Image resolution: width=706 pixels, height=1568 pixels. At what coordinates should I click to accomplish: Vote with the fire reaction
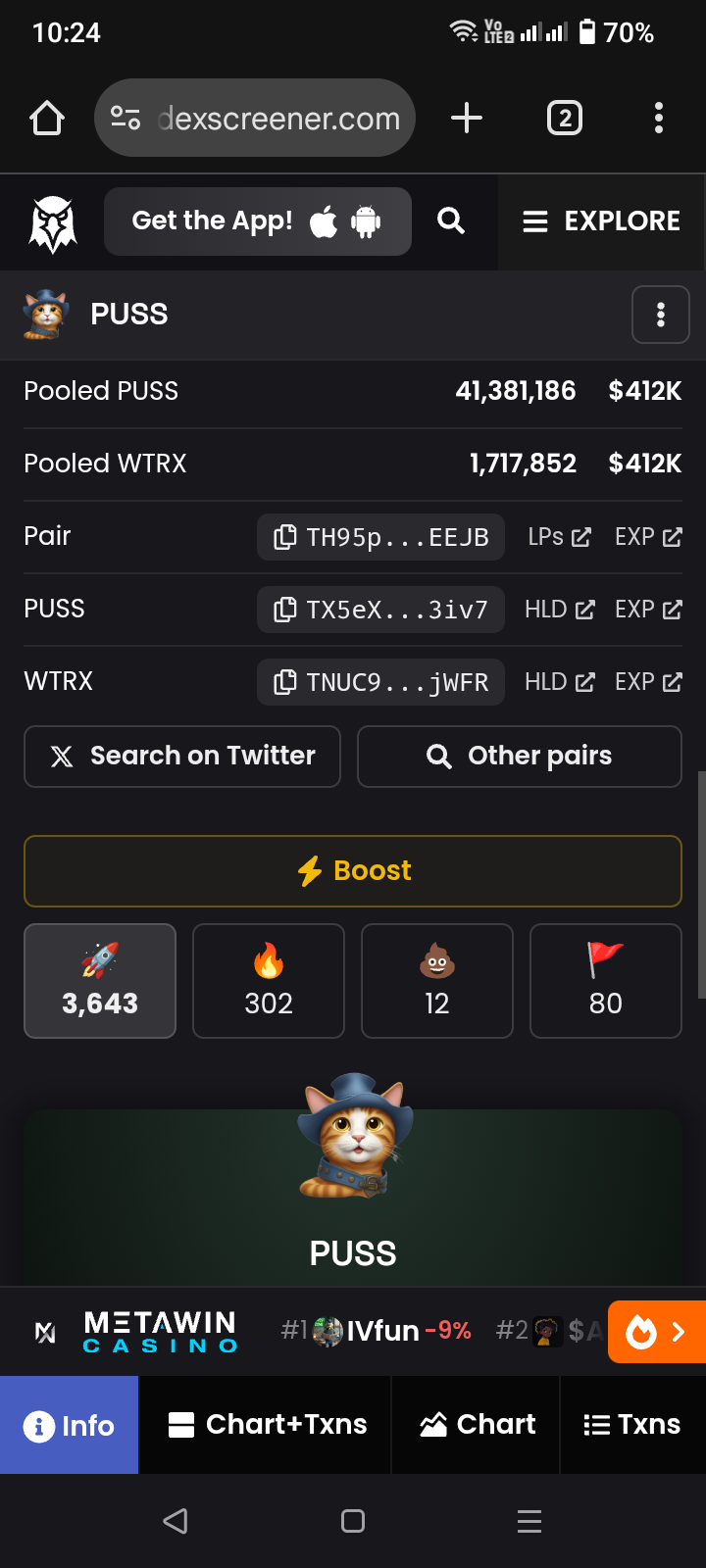click(269, 981)
